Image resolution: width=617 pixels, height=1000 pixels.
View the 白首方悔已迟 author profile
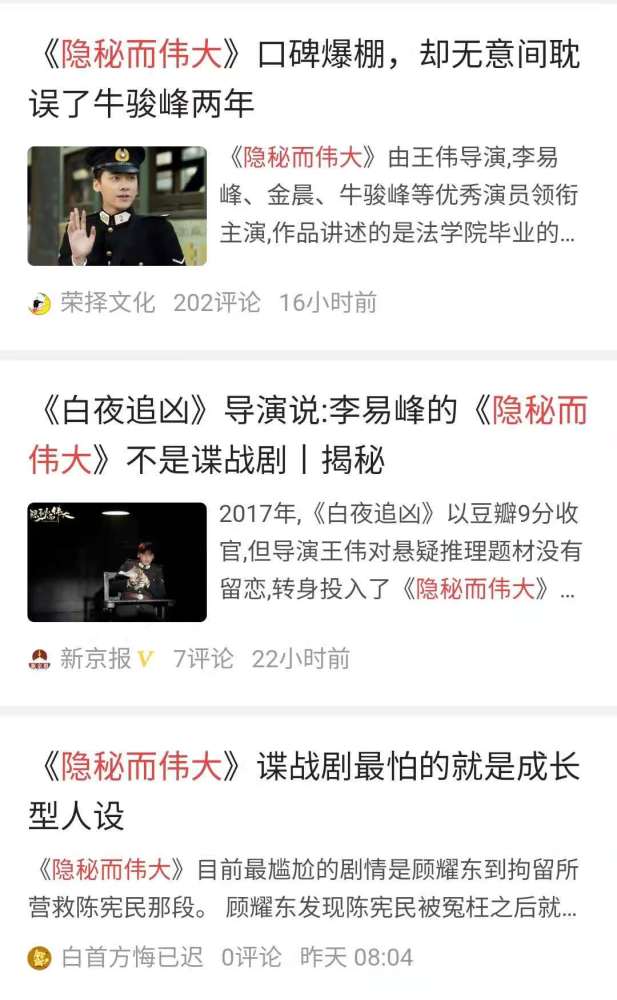[x=131, y=957]
